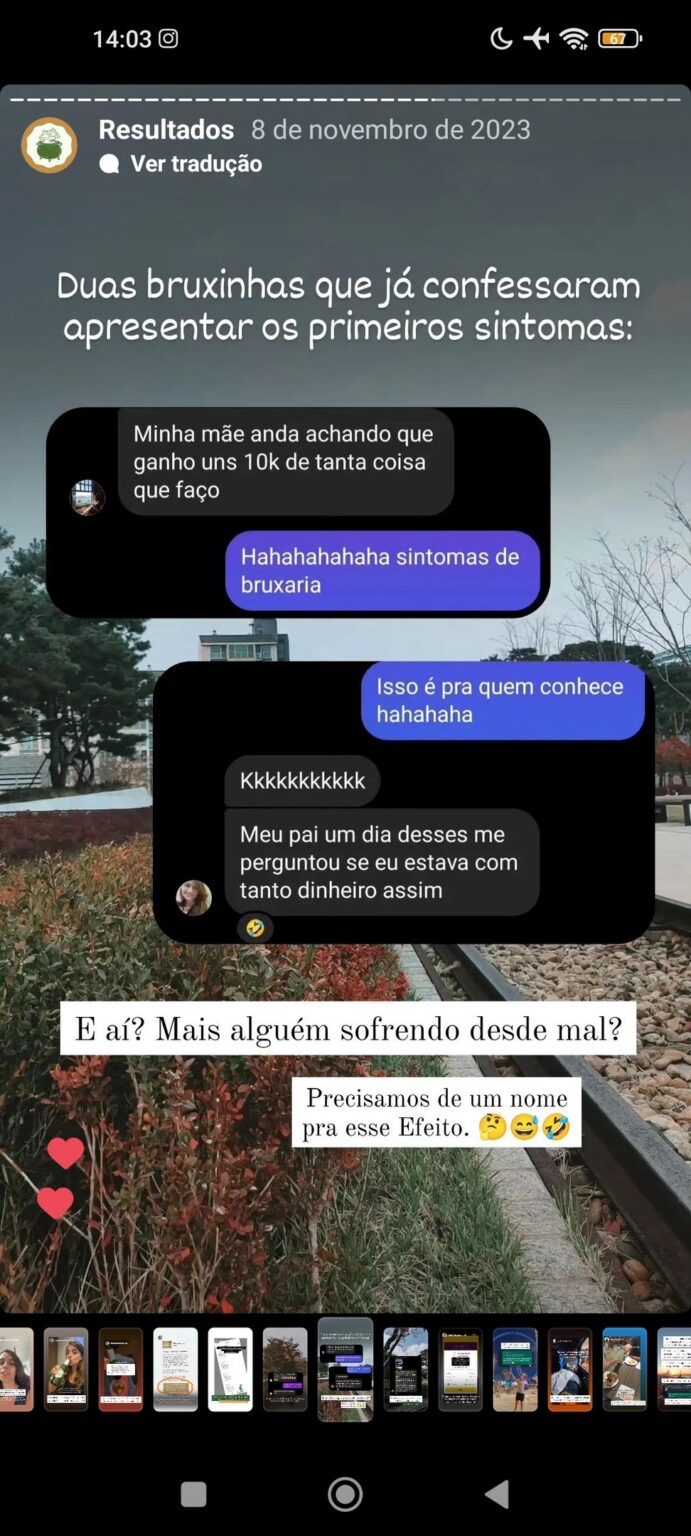Select the enlarged current story thumbnail

point(345,1369)
